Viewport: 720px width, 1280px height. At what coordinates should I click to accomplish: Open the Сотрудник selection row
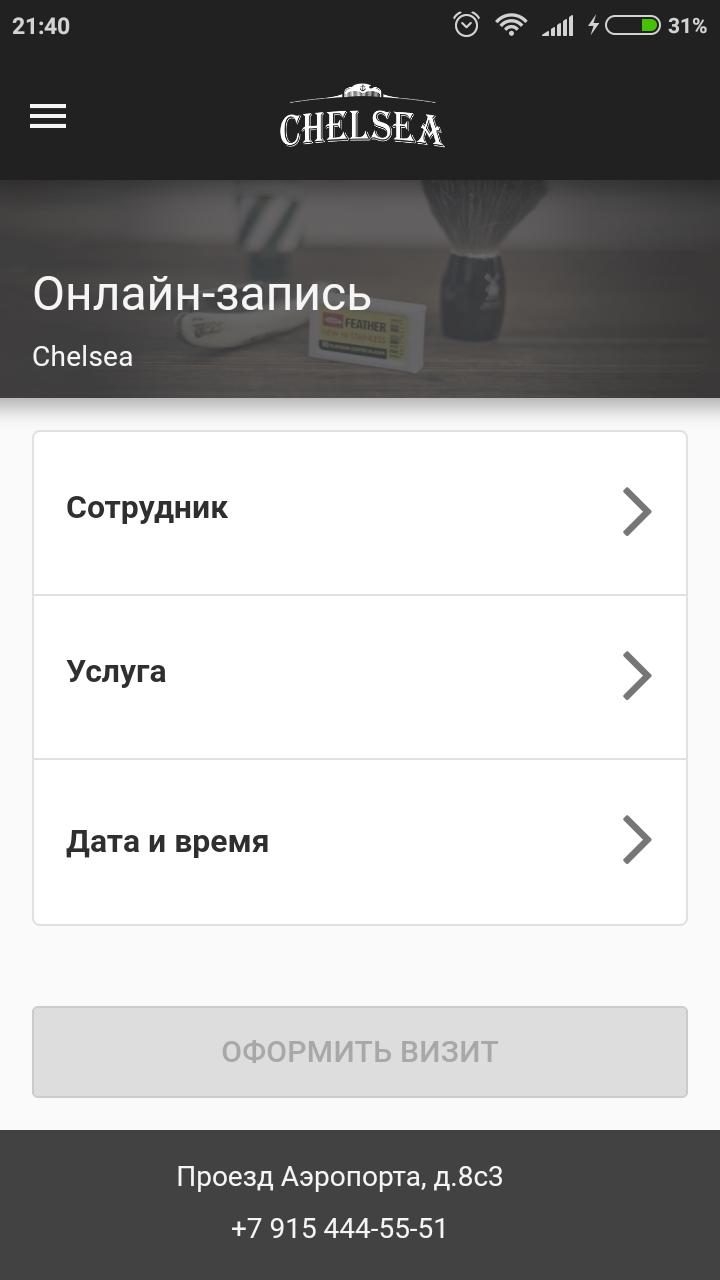click(360, 512)
